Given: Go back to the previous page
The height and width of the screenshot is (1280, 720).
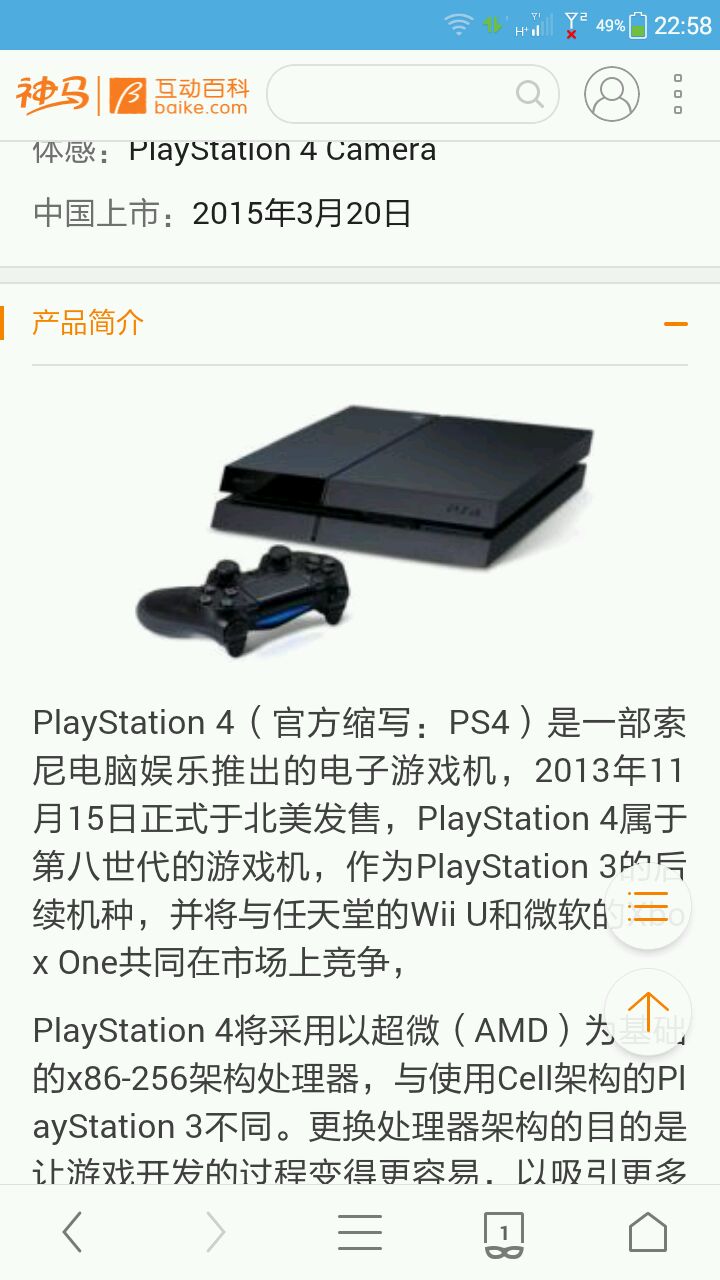Looking at the screenshot, I should coord(72,1232).
